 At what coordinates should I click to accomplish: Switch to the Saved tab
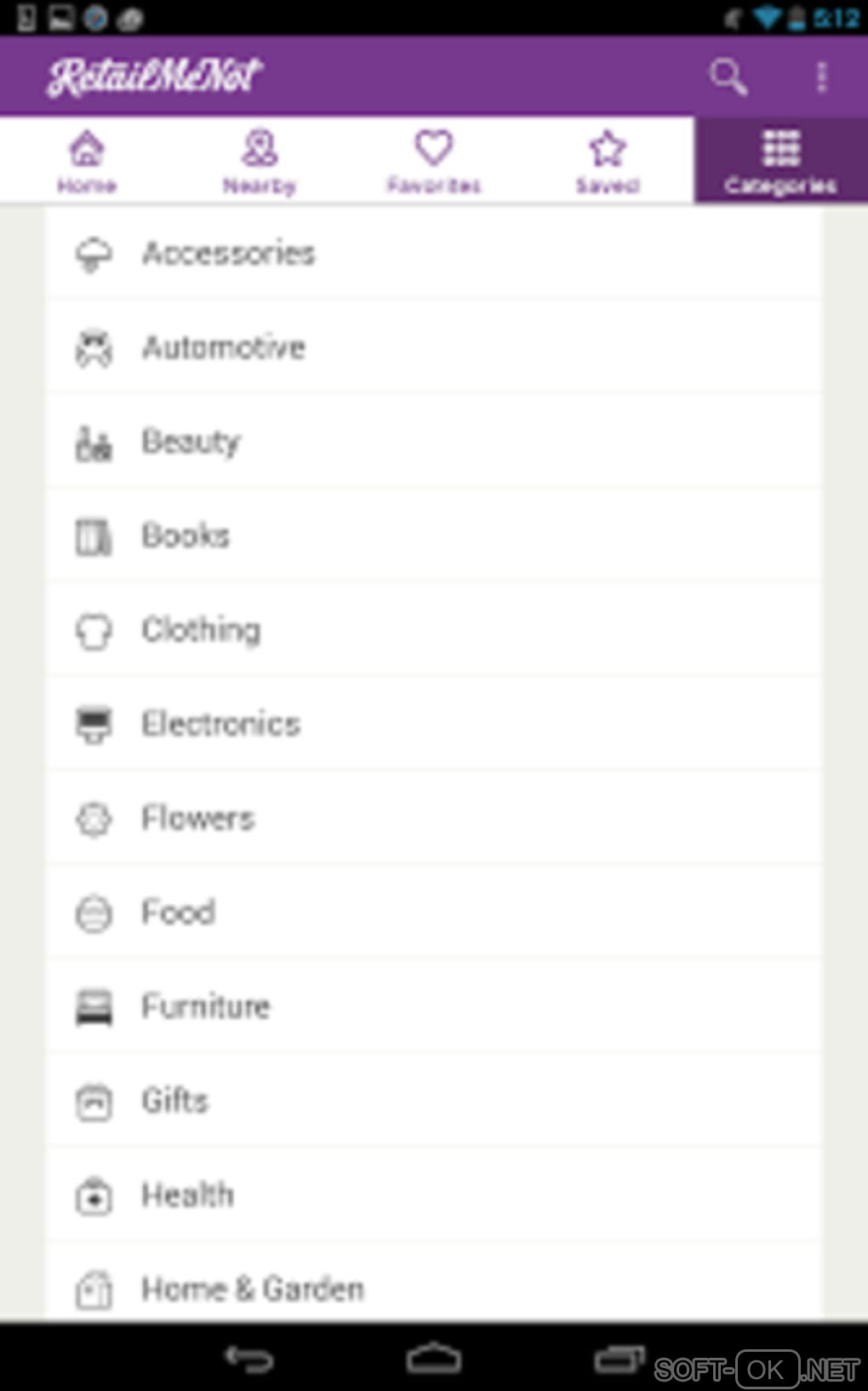tap(607, 161)
